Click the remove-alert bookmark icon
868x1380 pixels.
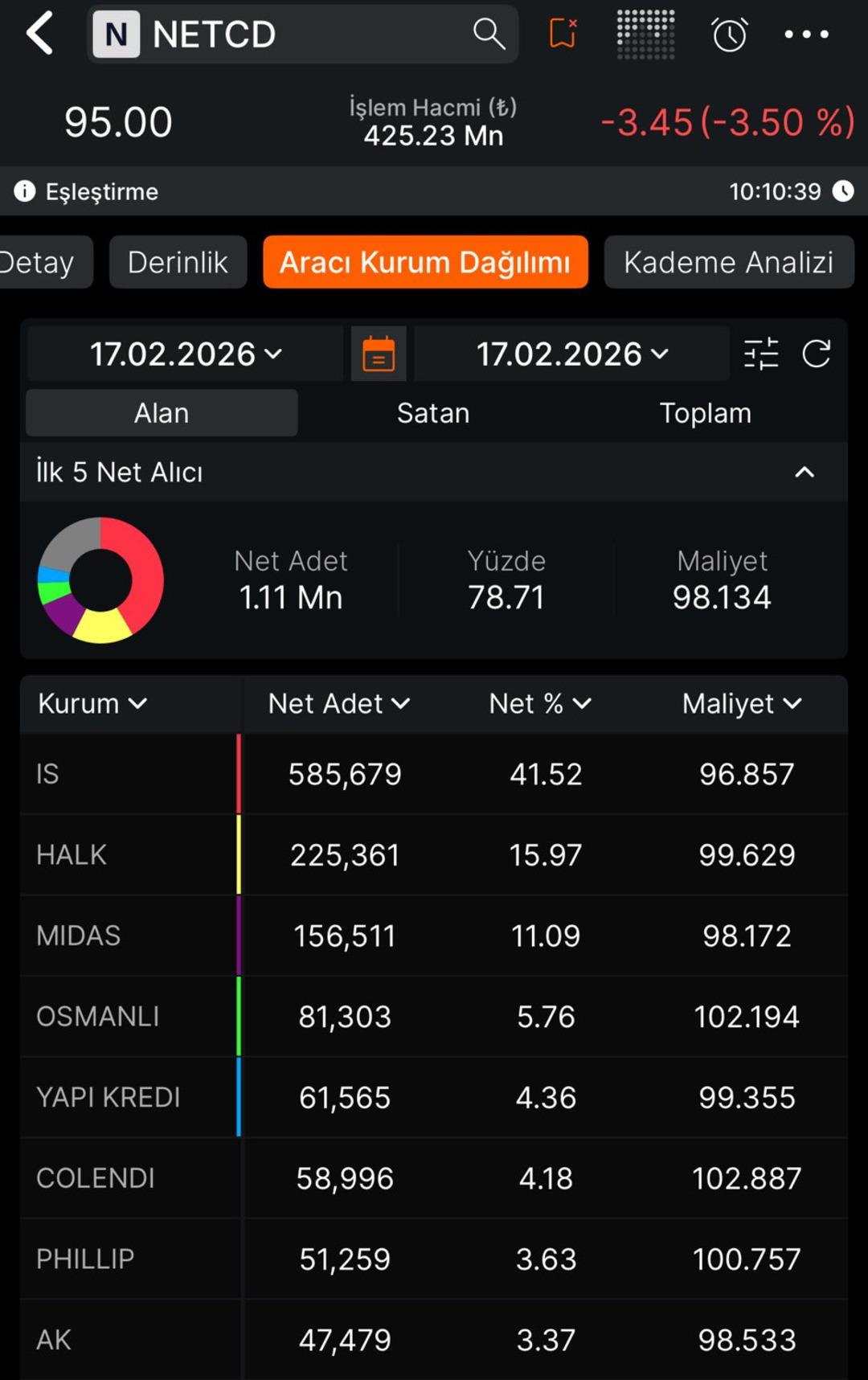click(x=563, y=34)
